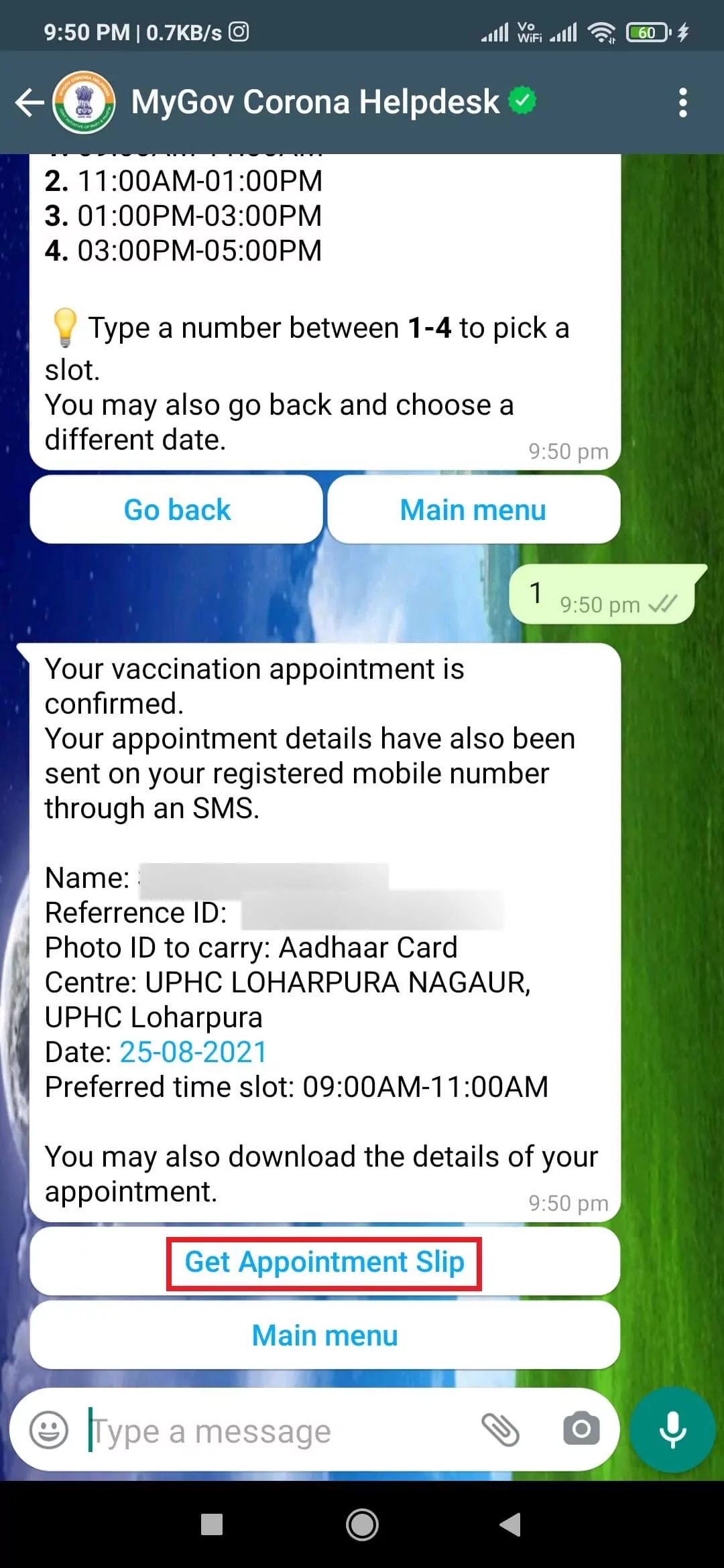The height and width of the screenshot is (1568, 724).
Task: Tap the Go back quick reply
Action: coord(177,510)
